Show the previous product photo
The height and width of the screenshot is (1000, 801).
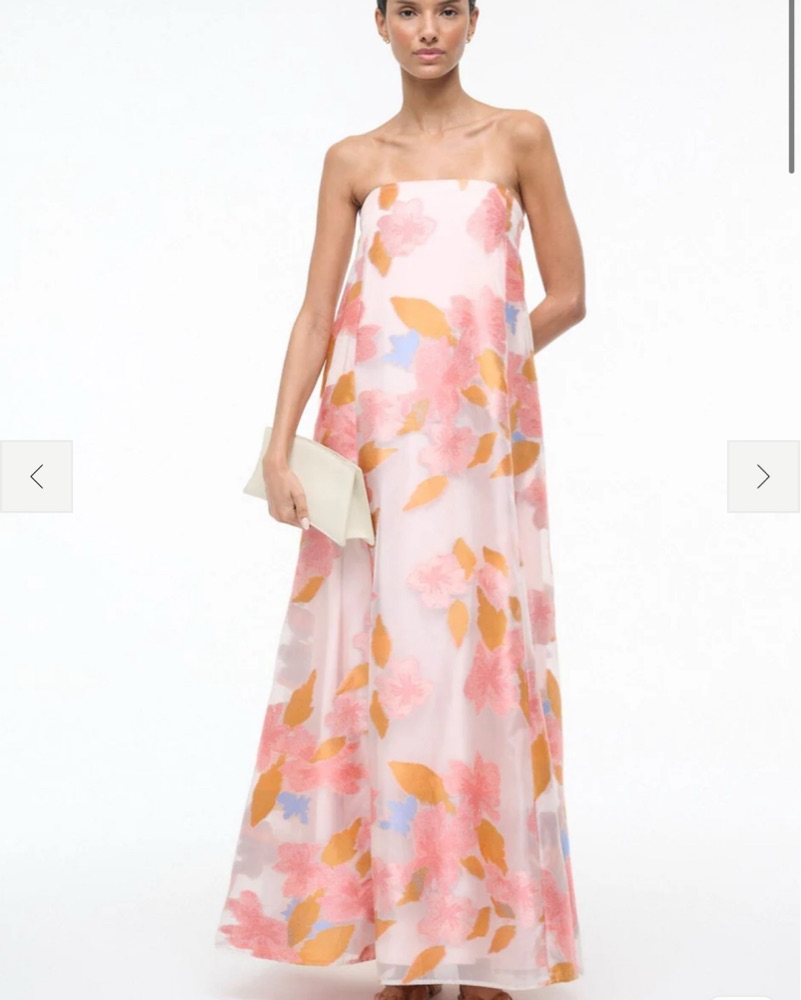pyautogui.click(x=36, y=477)
